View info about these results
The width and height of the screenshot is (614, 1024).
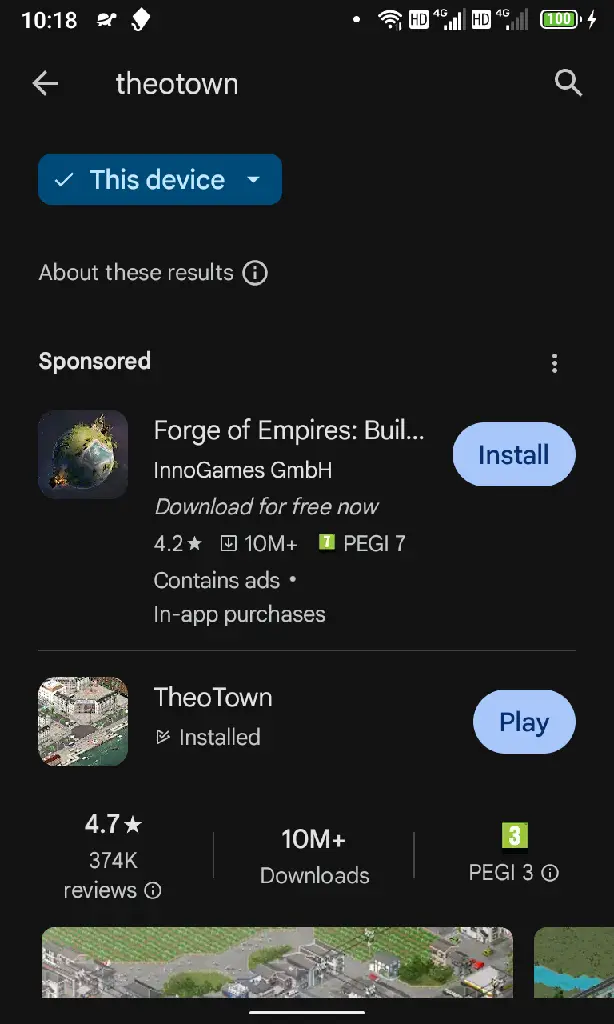(x=255, y=273)
